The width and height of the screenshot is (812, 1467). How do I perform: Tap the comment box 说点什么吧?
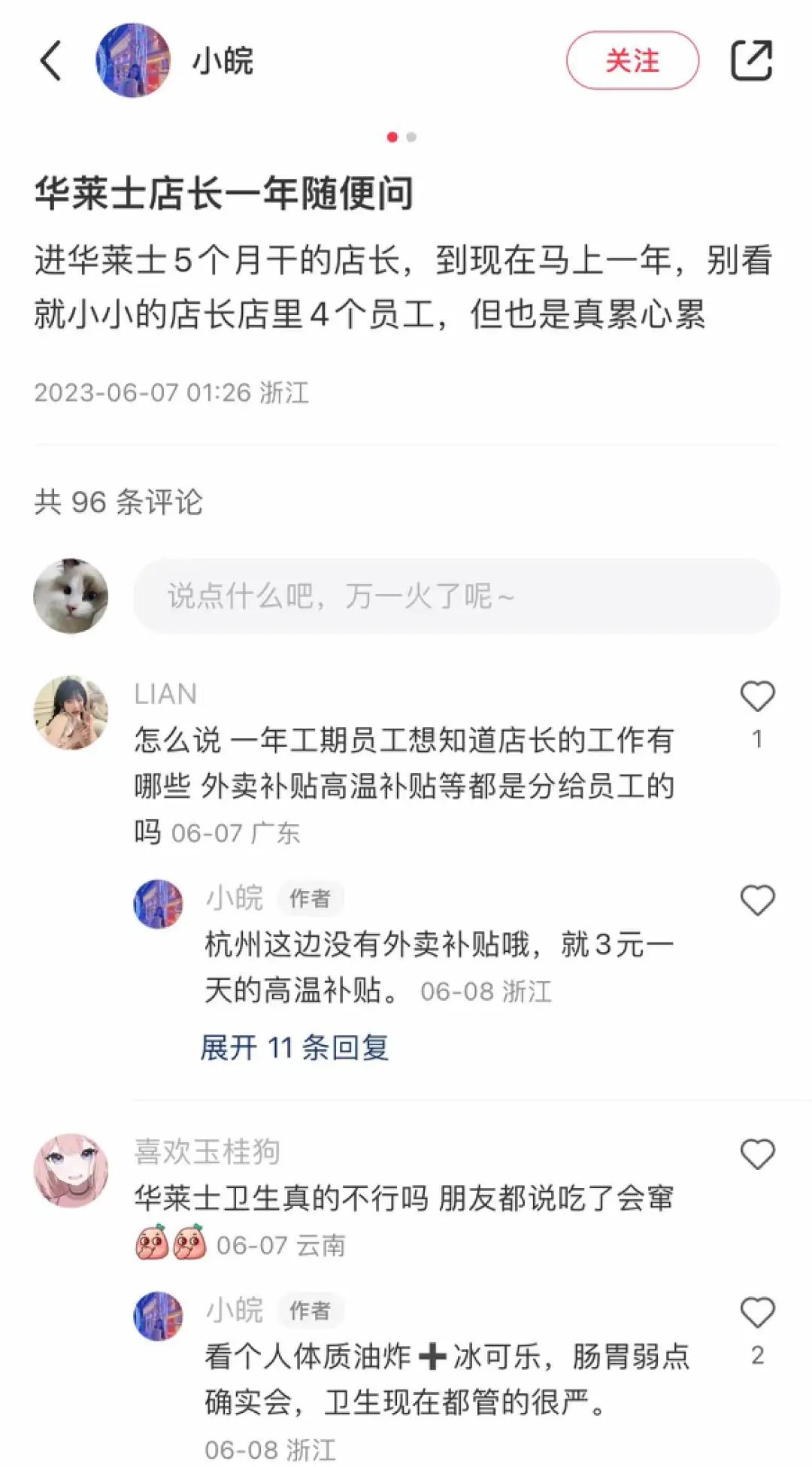[456, 596]
